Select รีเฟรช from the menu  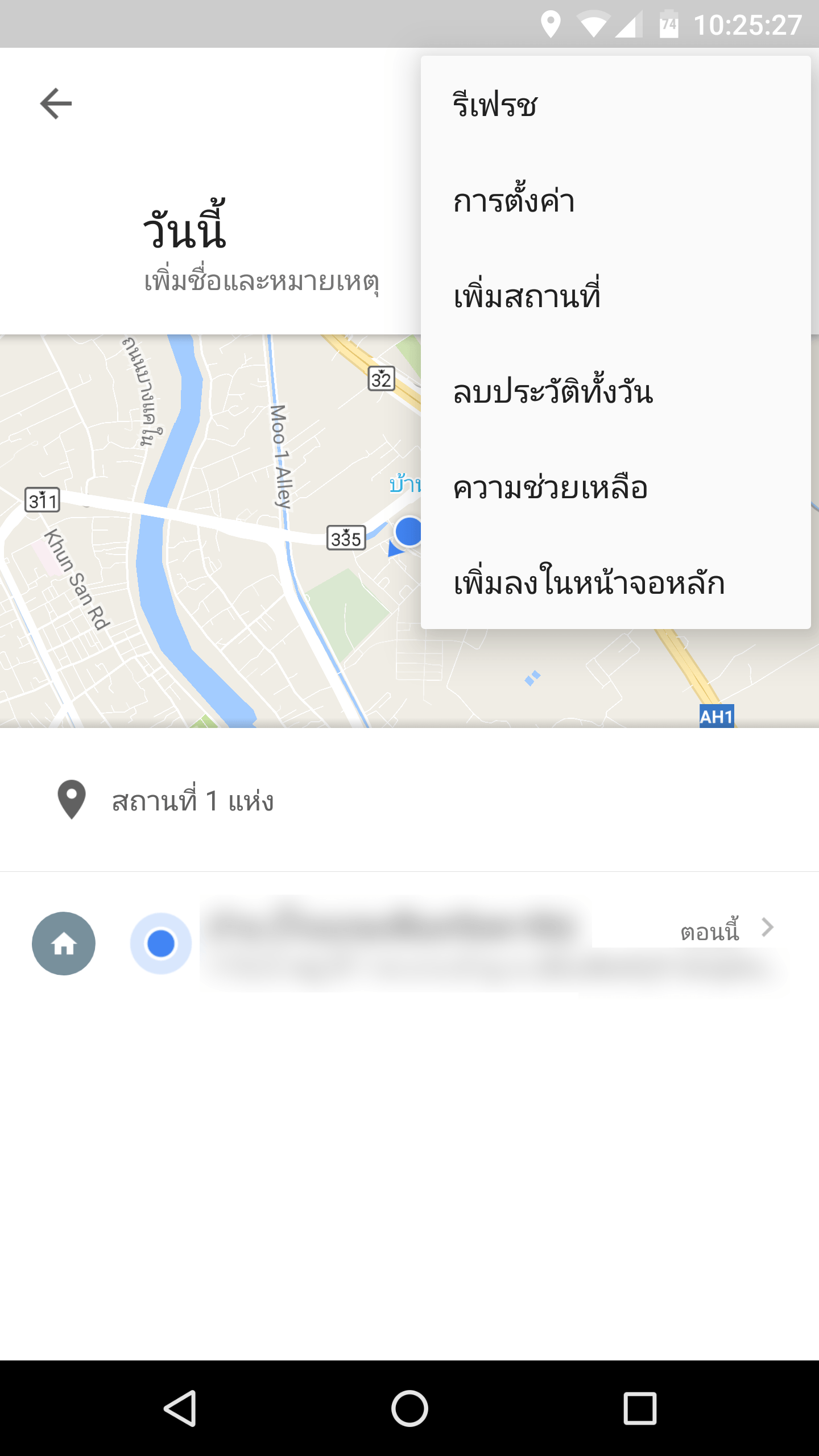point(614,105)
